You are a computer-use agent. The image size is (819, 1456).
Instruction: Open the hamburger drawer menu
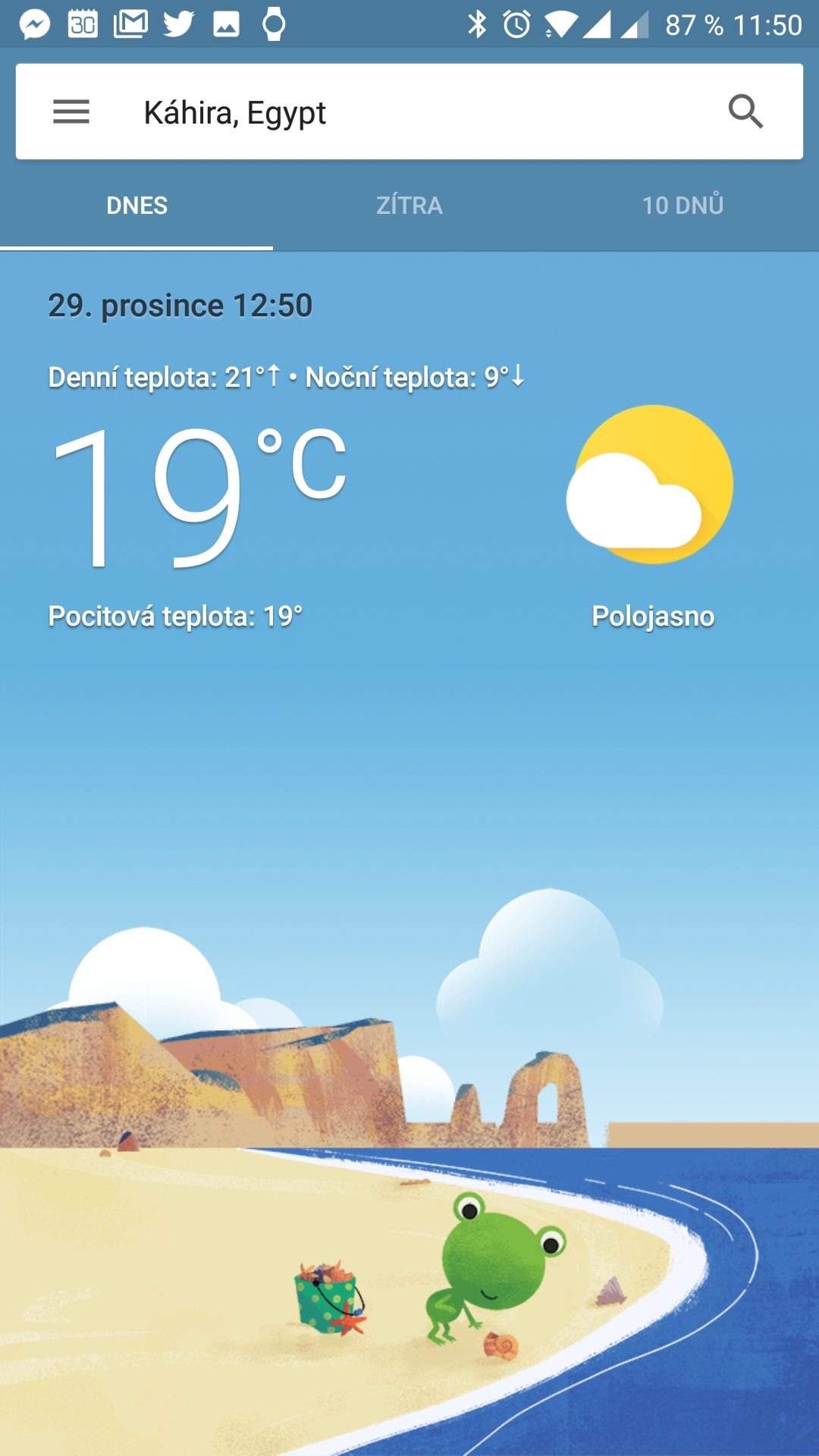[71, 112]
